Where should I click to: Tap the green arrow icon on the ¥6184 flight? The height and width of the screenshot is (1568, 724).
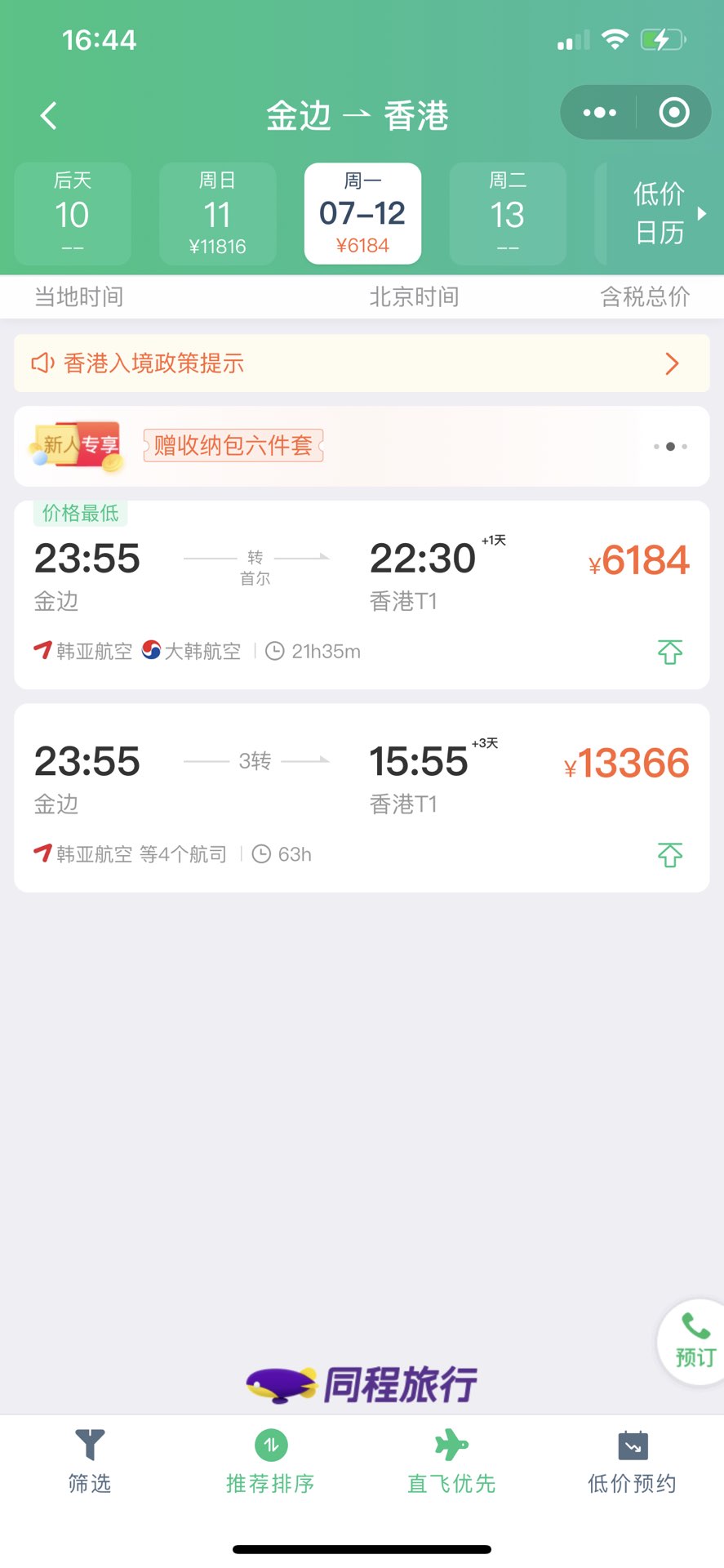[670, 652]
